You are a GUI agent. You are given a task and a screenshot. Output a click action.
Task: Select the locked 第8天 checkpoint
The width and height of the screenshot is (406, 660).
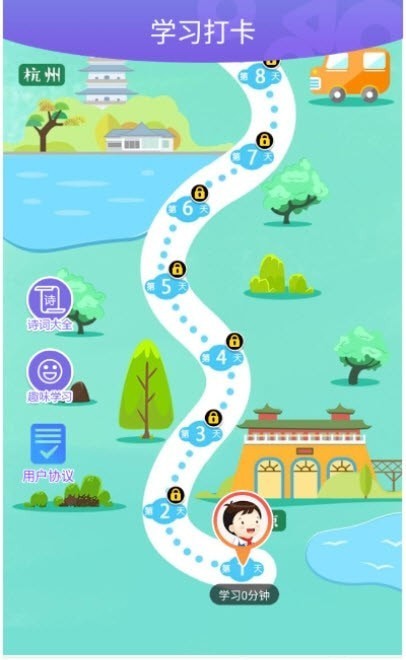[x=260, y=76]
